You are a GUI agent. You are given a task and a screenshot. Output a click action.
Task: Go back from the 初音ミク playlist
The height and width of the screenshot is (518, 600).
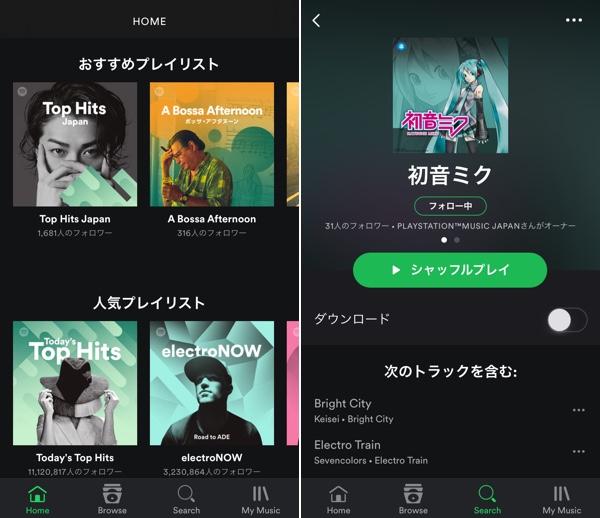(316, 20)
